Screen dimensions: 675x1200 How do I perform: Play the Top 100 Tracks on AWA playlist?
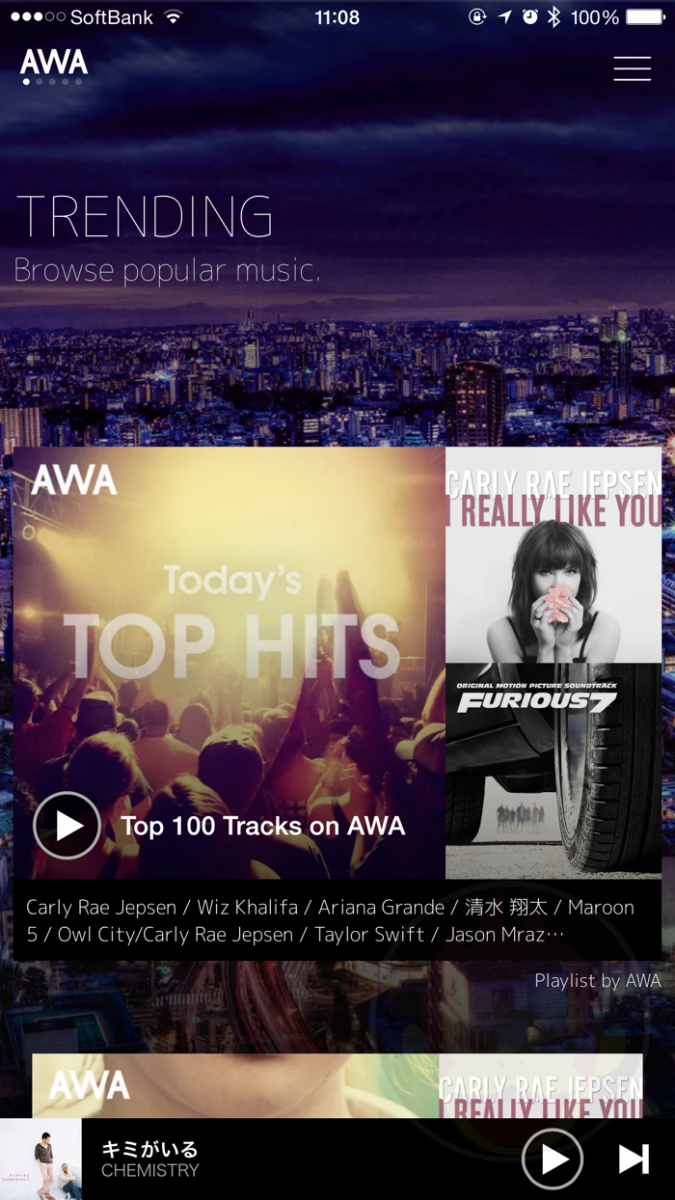point(67,826)
